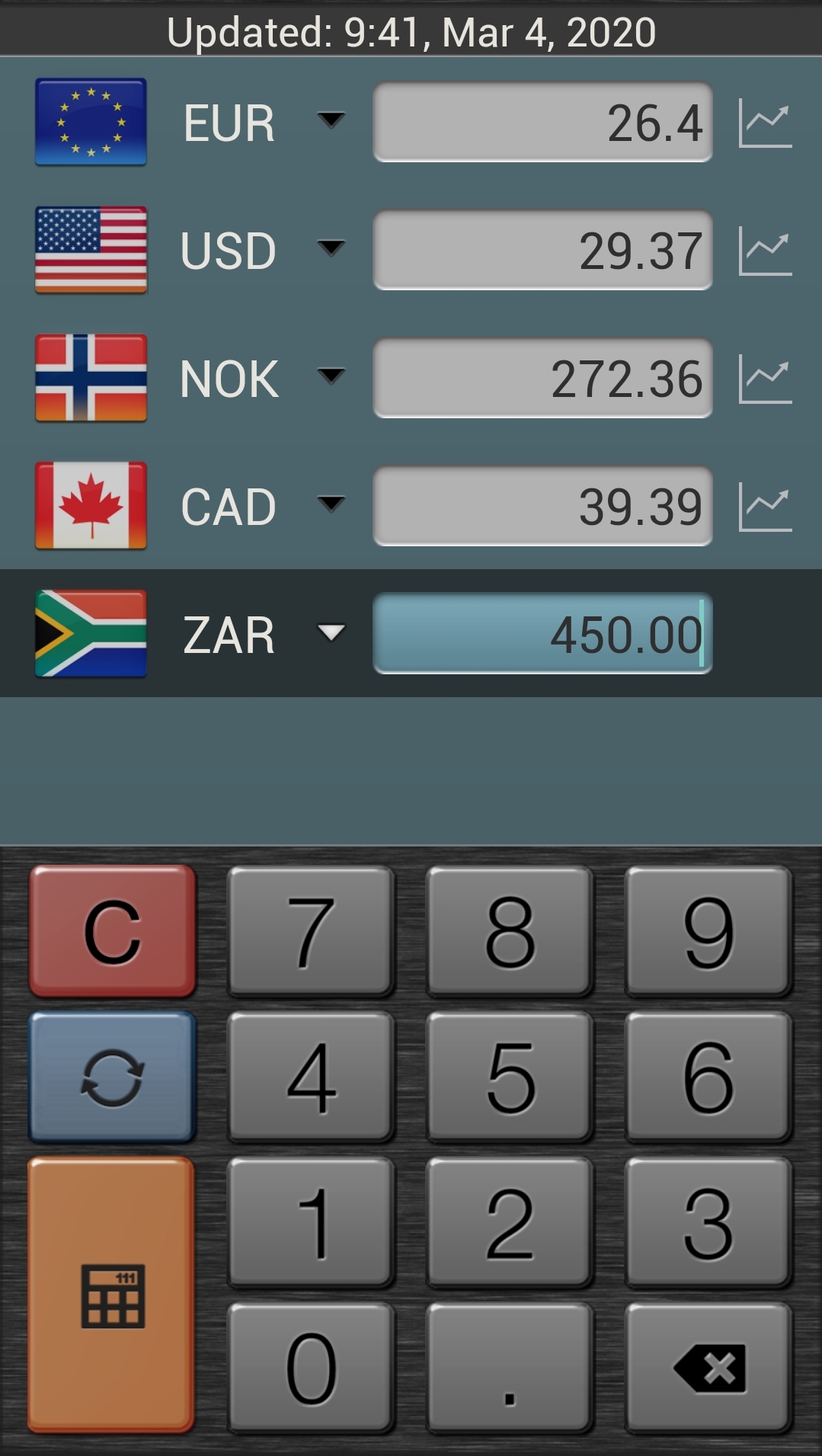The width and height of the screenshot is (822, 1456).
Task: Enter digit 7 on the keypad
Action: (311, 931)
